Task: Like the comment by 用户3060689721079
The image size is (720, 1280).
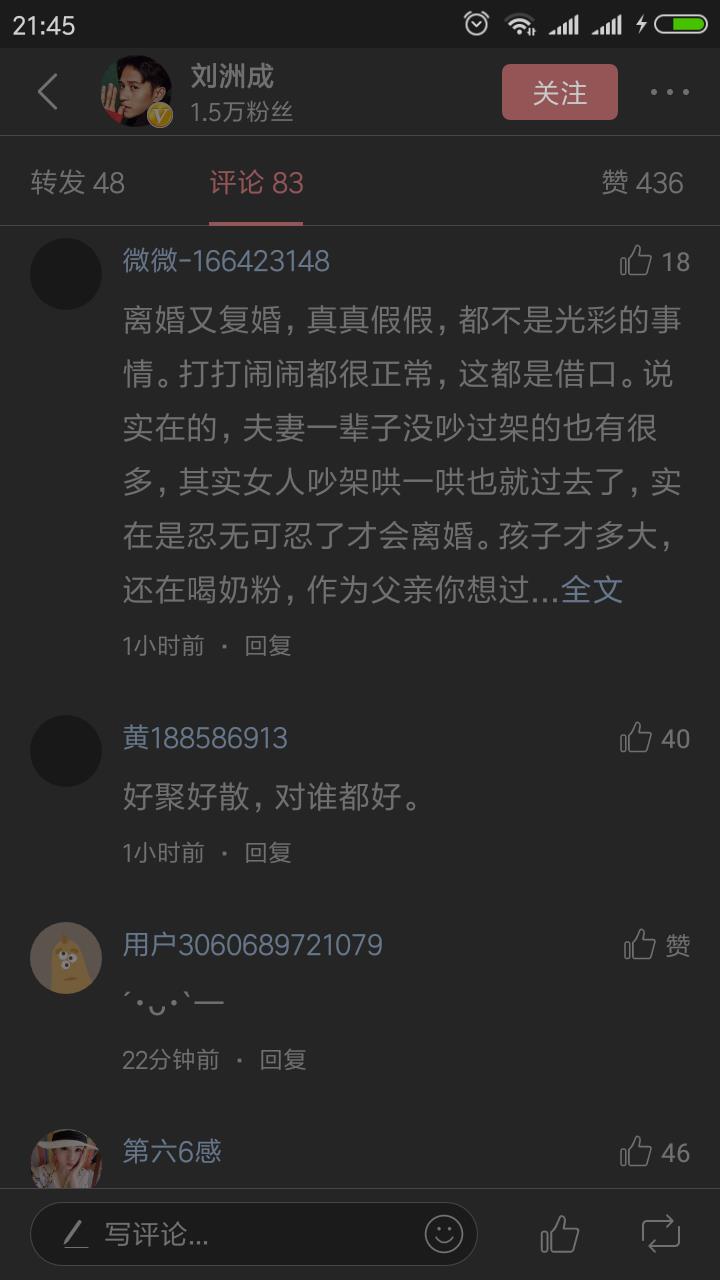Action: coord(640,946)
